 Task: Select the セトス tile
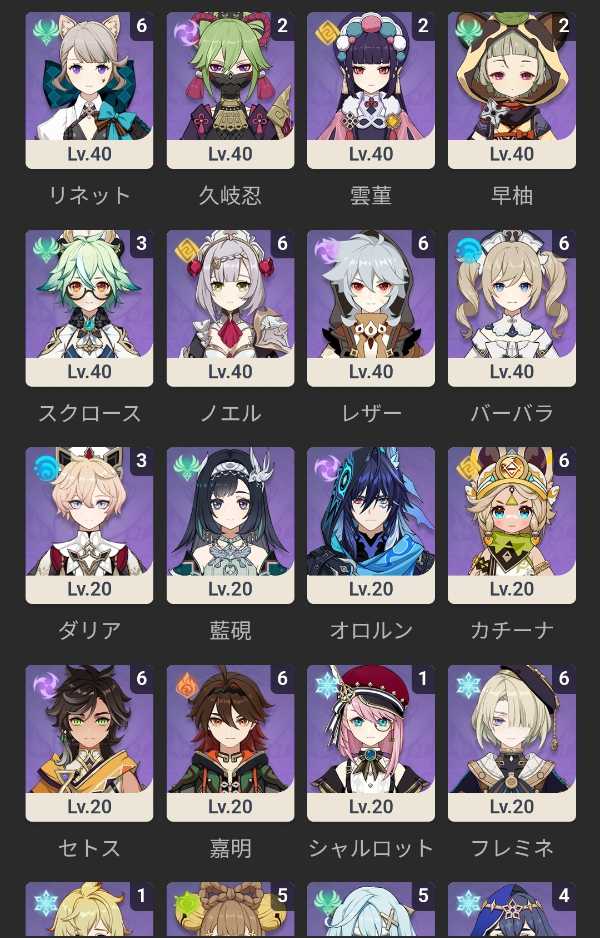pyautogui.click(x=89, y=743)
